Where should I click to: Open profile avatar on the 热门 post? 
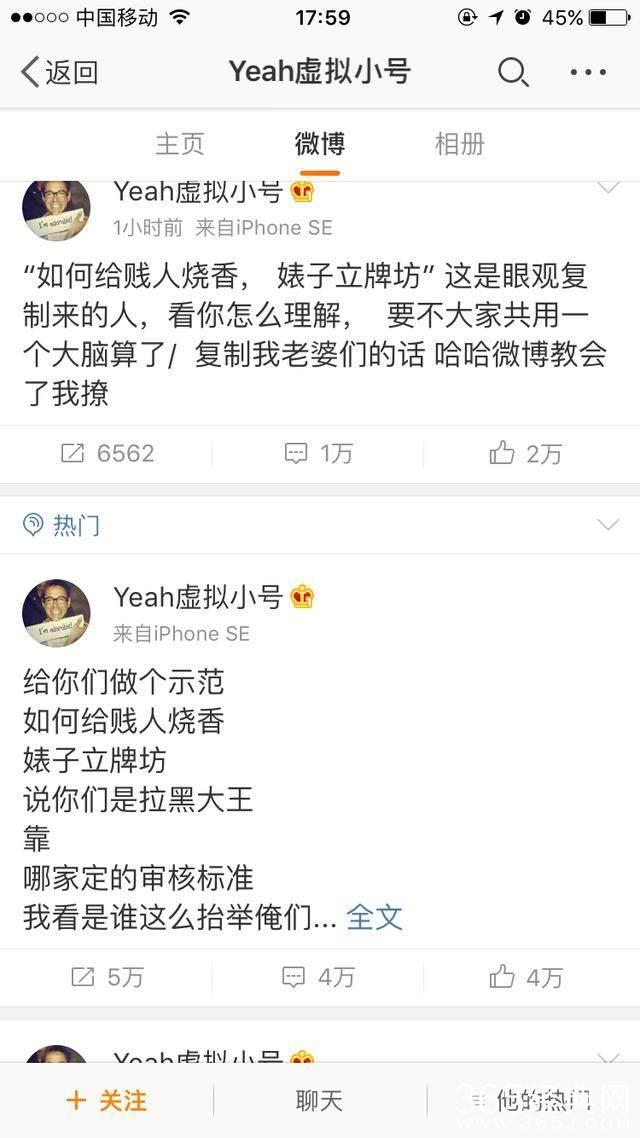point(57,613)
